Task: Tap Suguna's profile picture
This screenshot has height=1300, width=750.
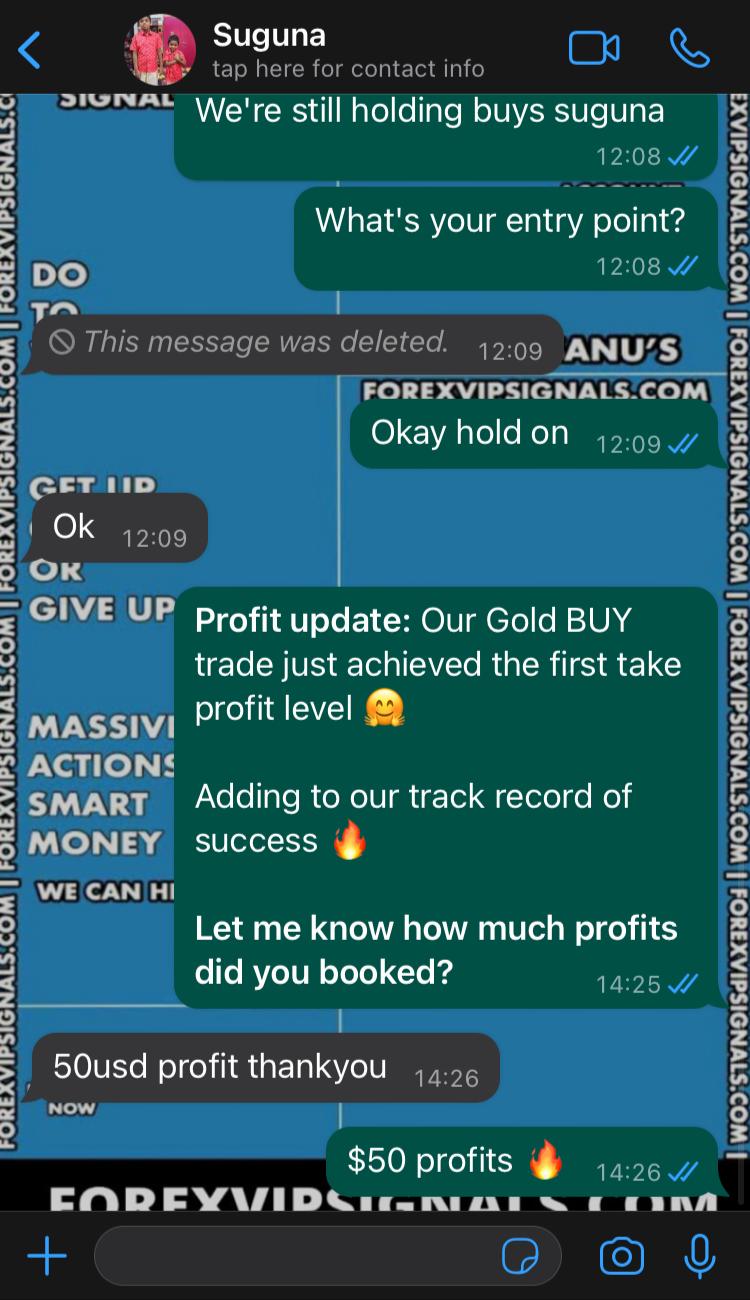Action: coord(159,50)
